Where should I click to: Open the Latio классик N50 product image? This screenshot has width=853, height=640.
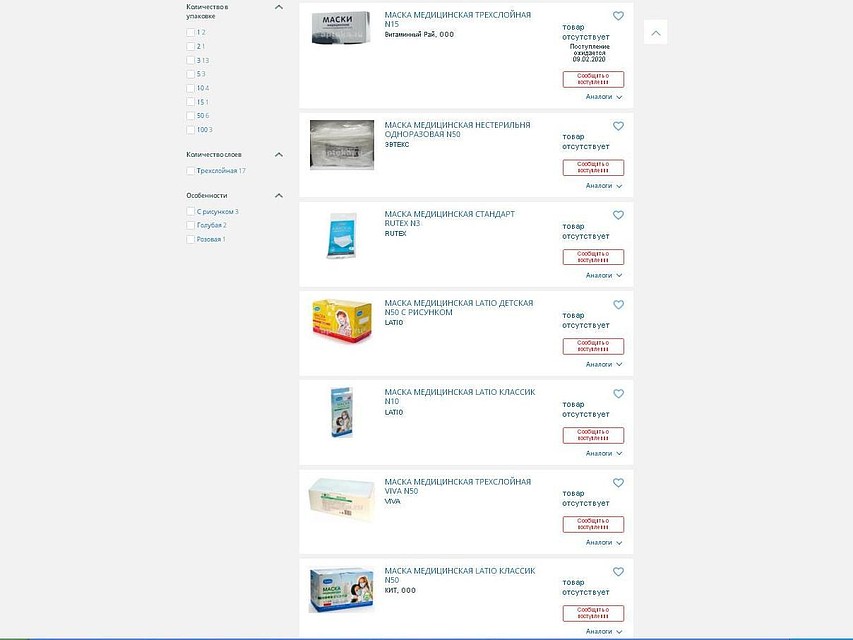pos(341,590)
